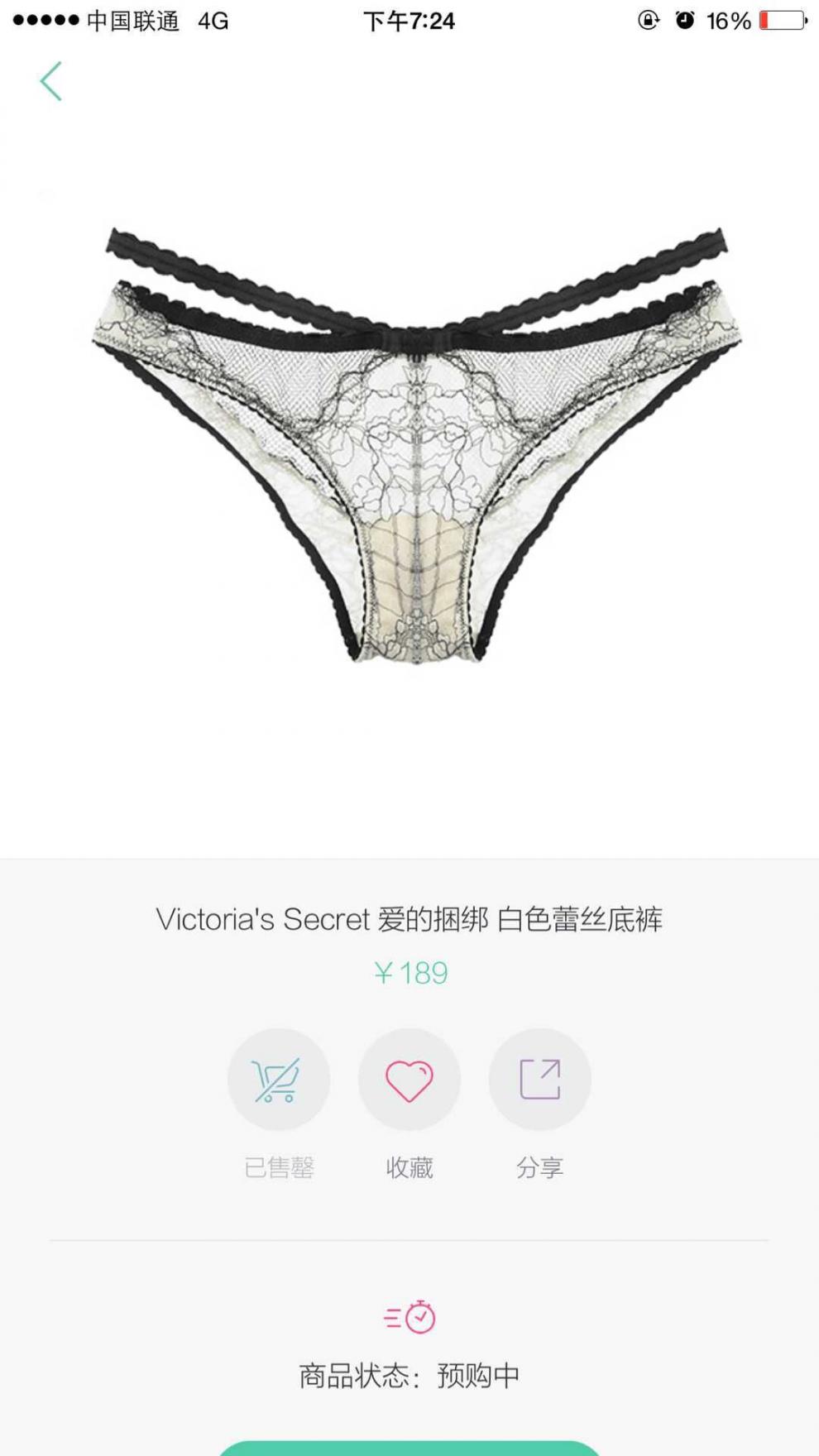This screenshot has height=1456, width=819.
Task: Tap the sold-out cart button
Action: coord(279,1080)
